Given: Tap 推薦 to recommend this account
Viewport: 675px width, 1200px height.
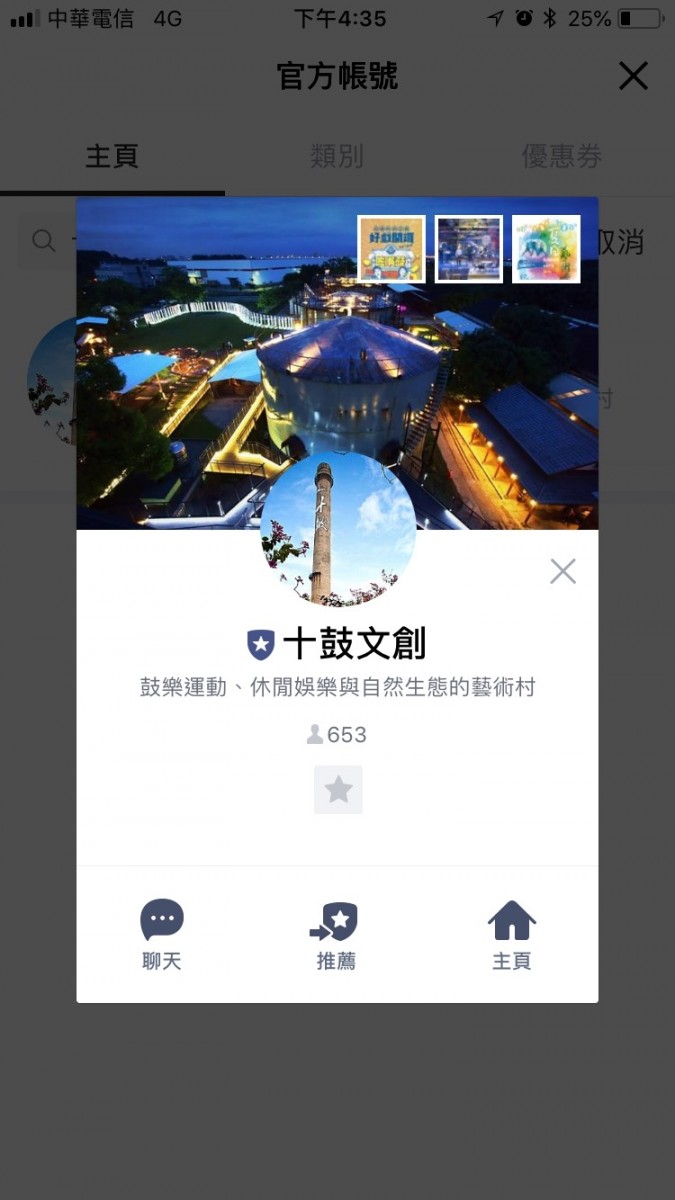Looking at the screenshot, I should (x=336, y=934).
